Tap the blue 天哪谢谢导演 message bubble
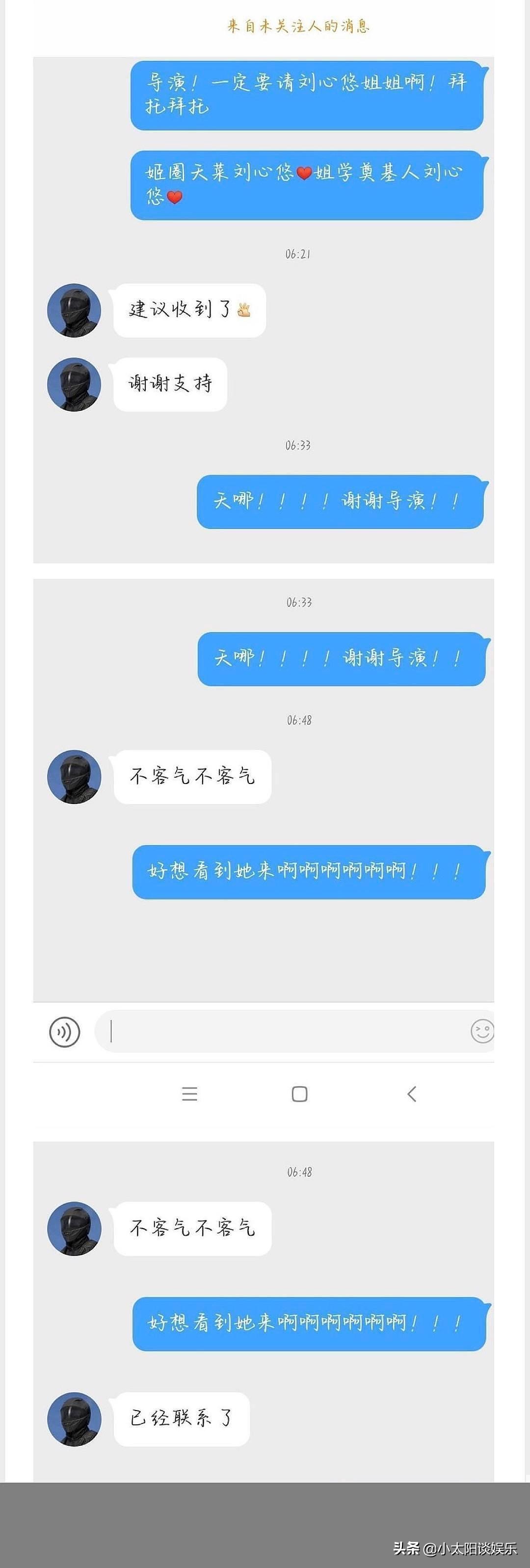 (341, 503)
